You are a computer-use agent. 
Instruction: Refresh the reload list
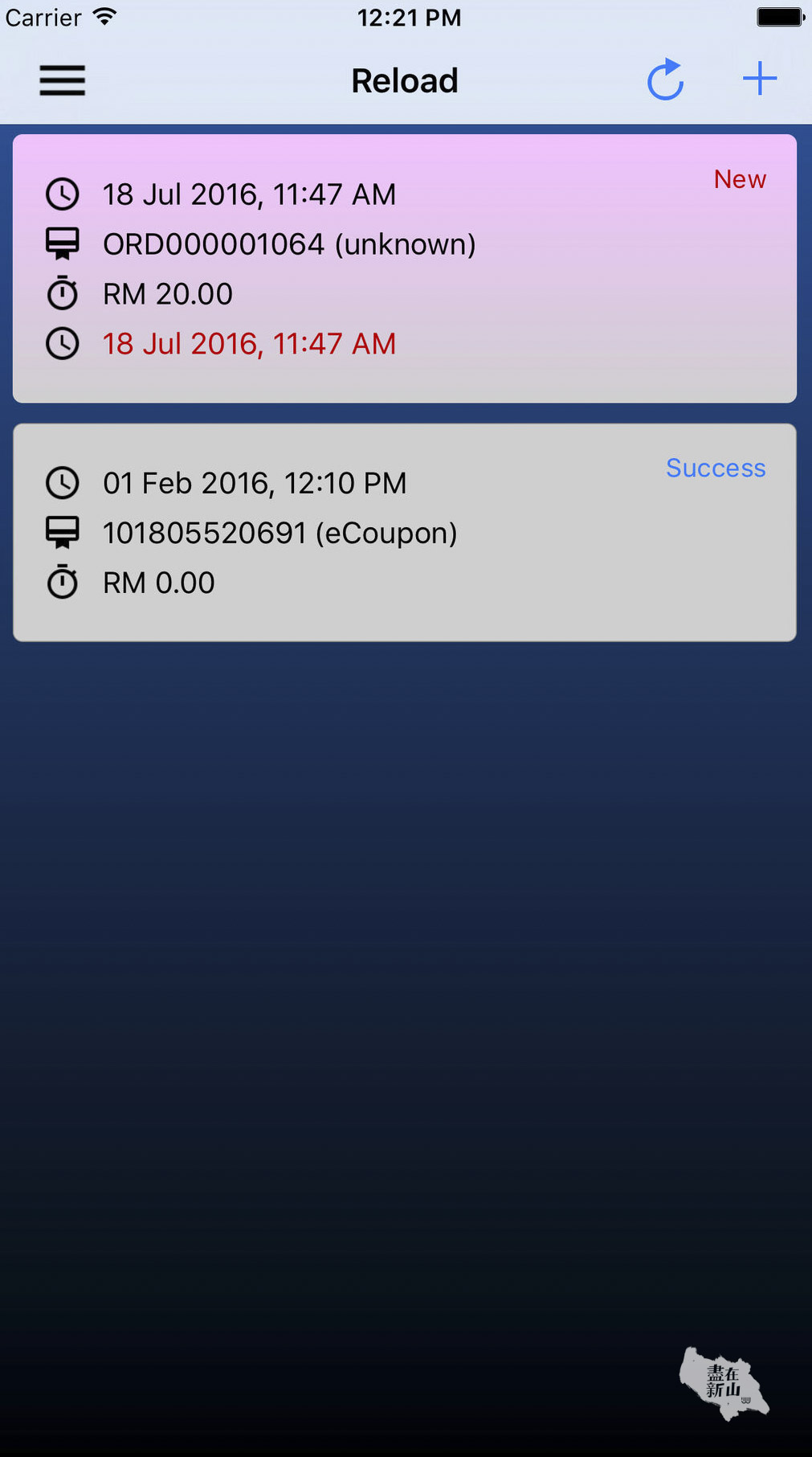pyautogui.click(x=665, y=80)
